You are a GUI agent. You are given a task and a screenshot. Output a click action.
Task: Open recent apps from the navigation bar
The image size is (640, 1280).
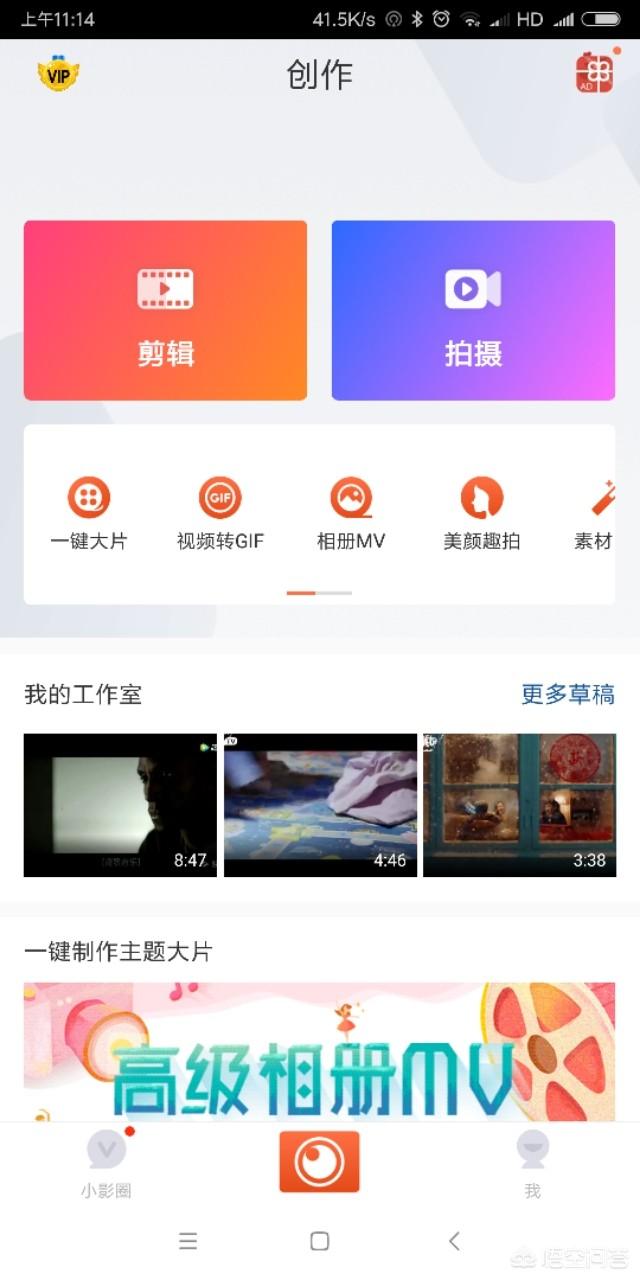tap(187, 1241)
